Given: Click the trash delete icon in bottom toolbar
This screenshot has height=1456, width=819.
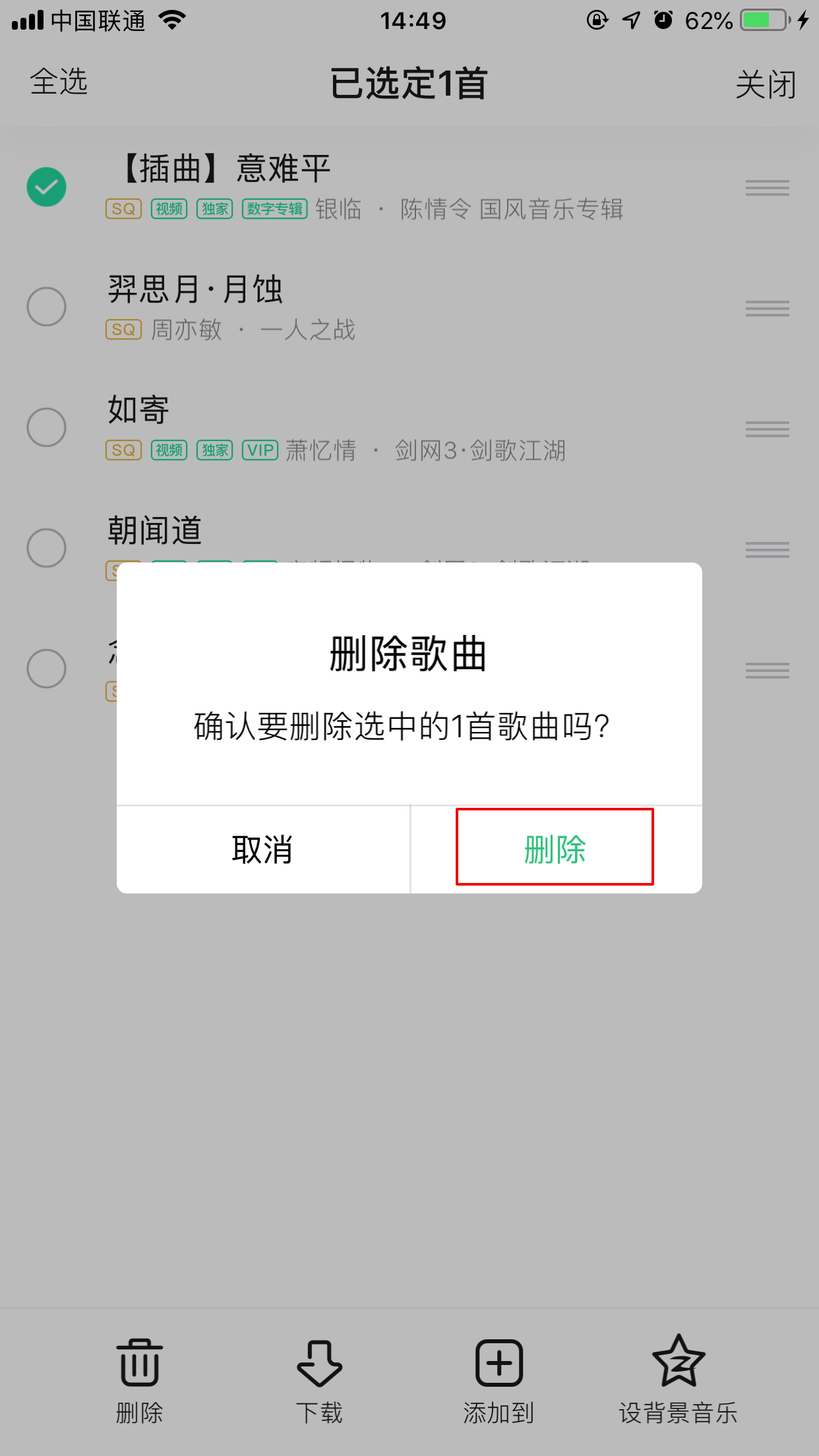Looking at the screenshot, I should point(138,1362).
